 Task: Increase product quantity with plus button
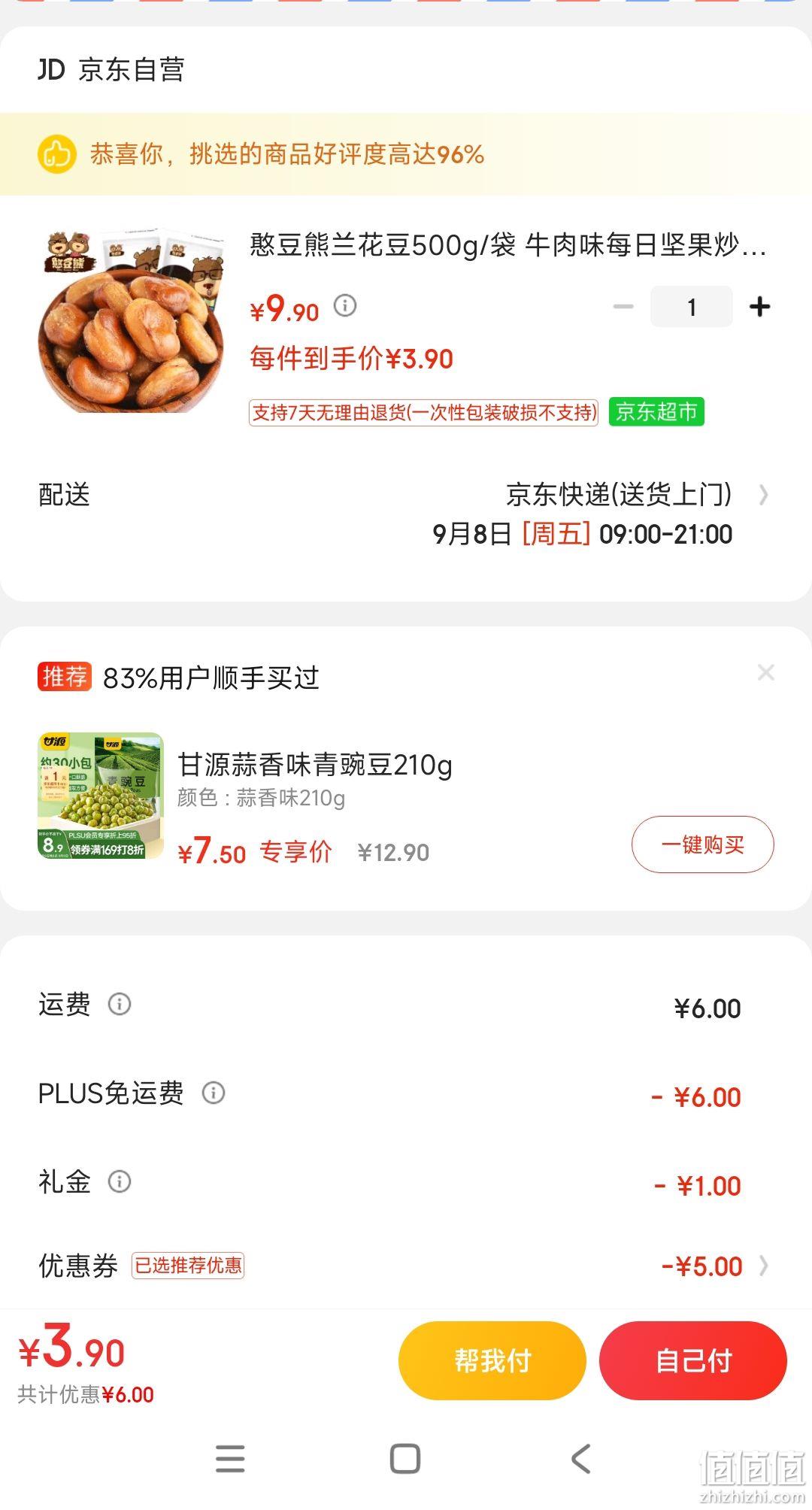760,307
